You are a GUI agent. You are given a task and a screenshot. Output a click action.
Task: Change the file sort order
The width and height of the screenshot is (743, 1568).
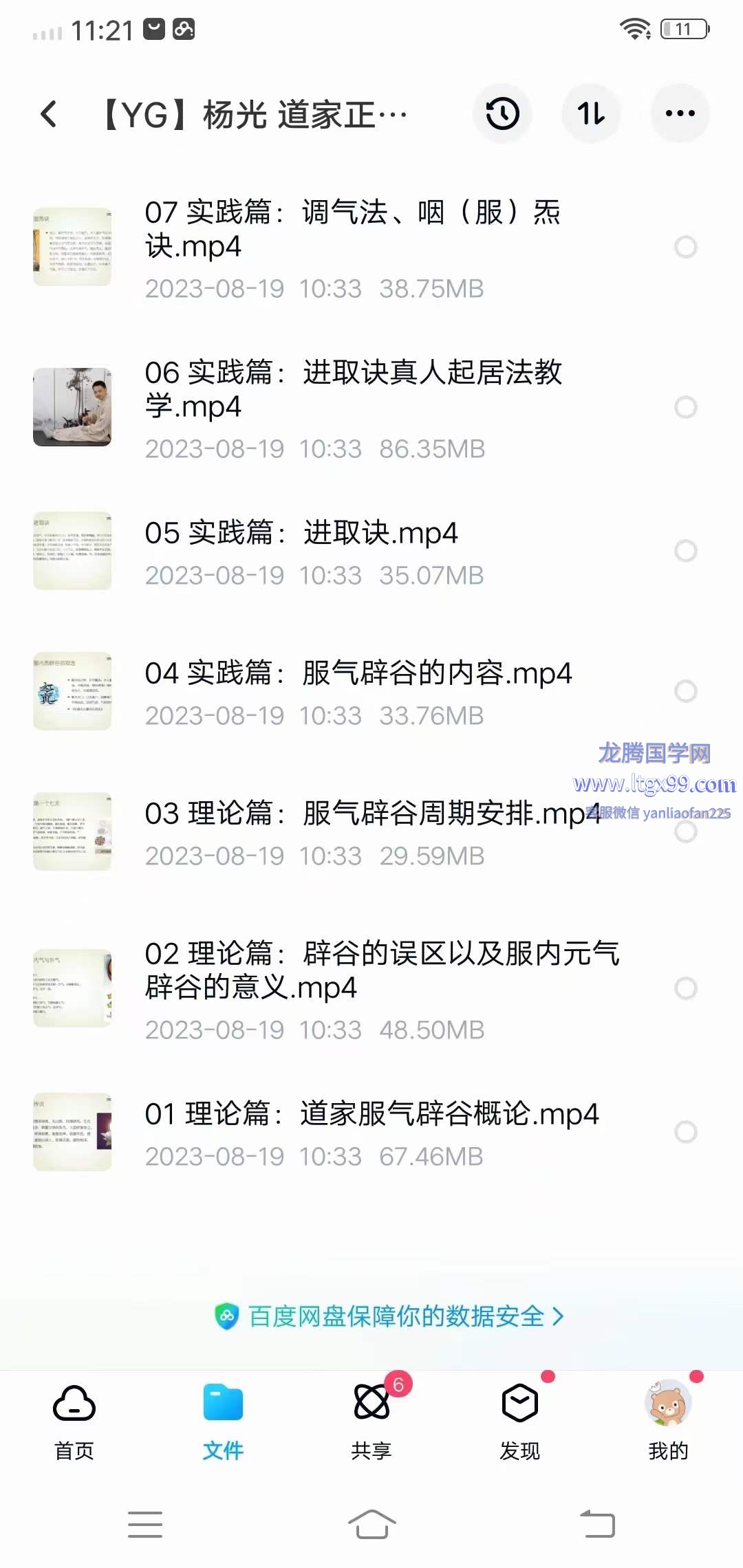point(591,114)
